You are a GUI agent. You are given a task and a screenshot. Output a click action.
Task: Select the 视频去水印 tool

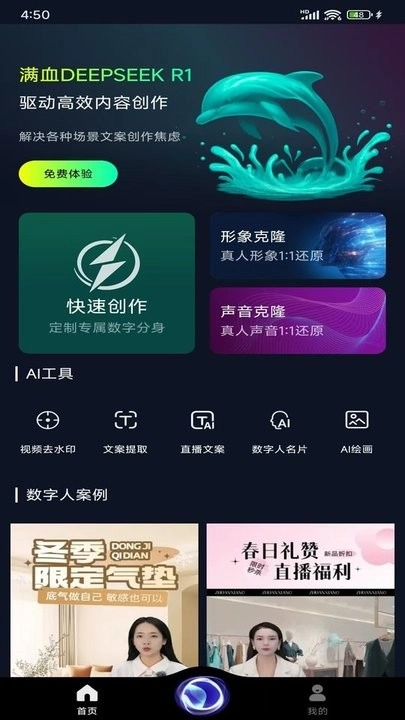[x=48, y=432]
